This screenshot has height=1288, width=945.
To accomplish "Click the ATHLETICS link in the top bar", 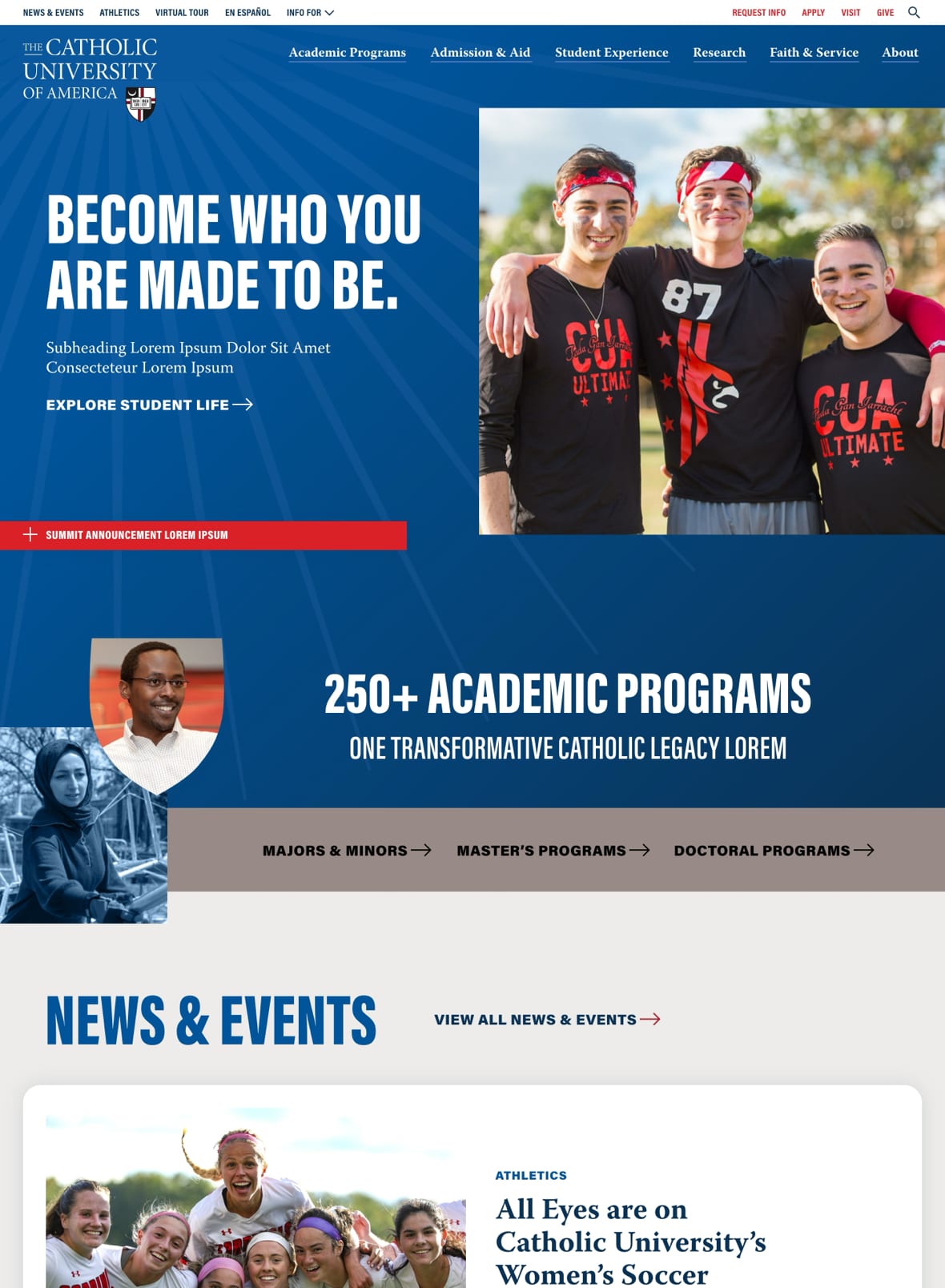I will [119, 12].
